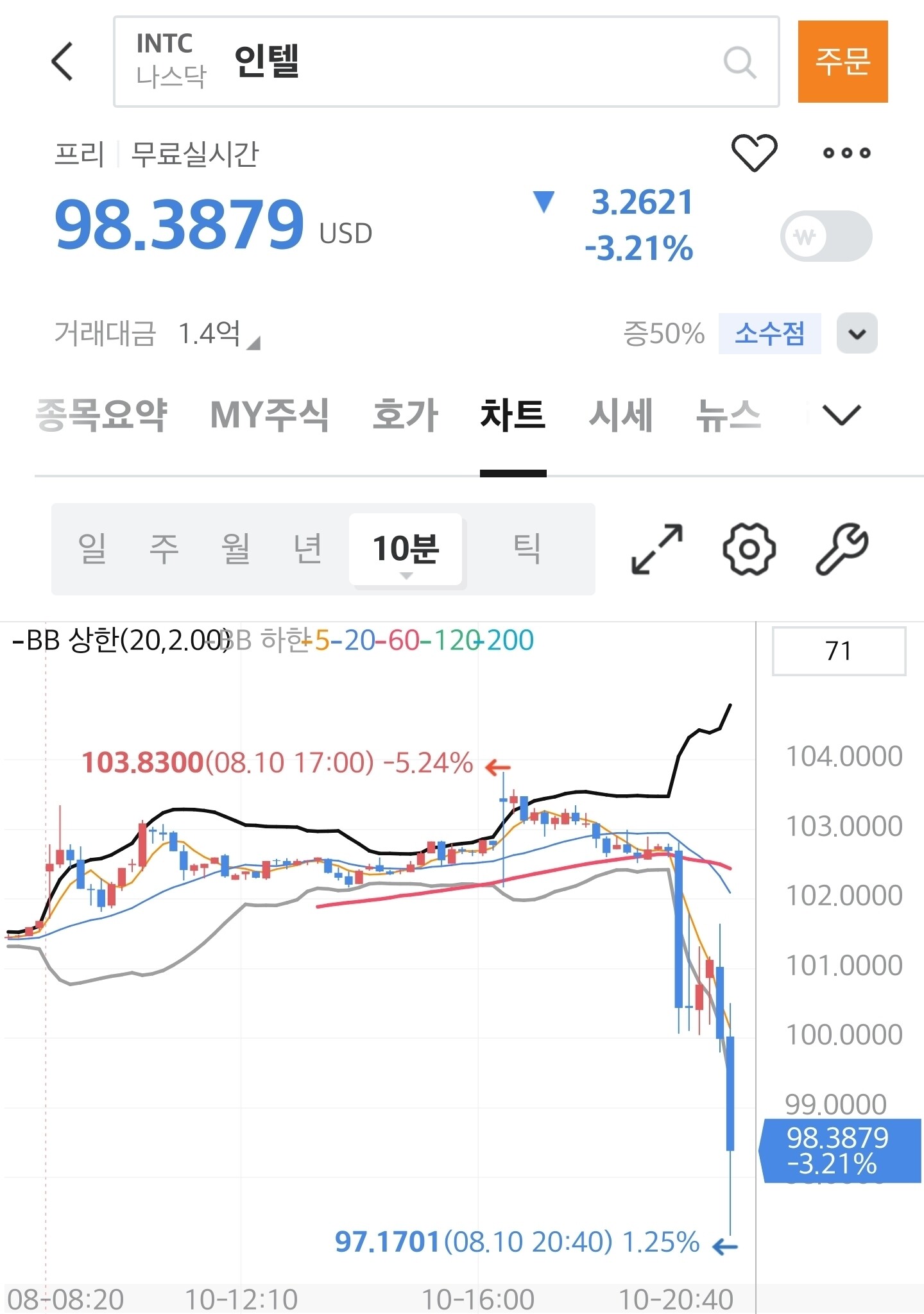Toggle the won currency switch
Screen dimensions: 924x1314
(826, 236)
